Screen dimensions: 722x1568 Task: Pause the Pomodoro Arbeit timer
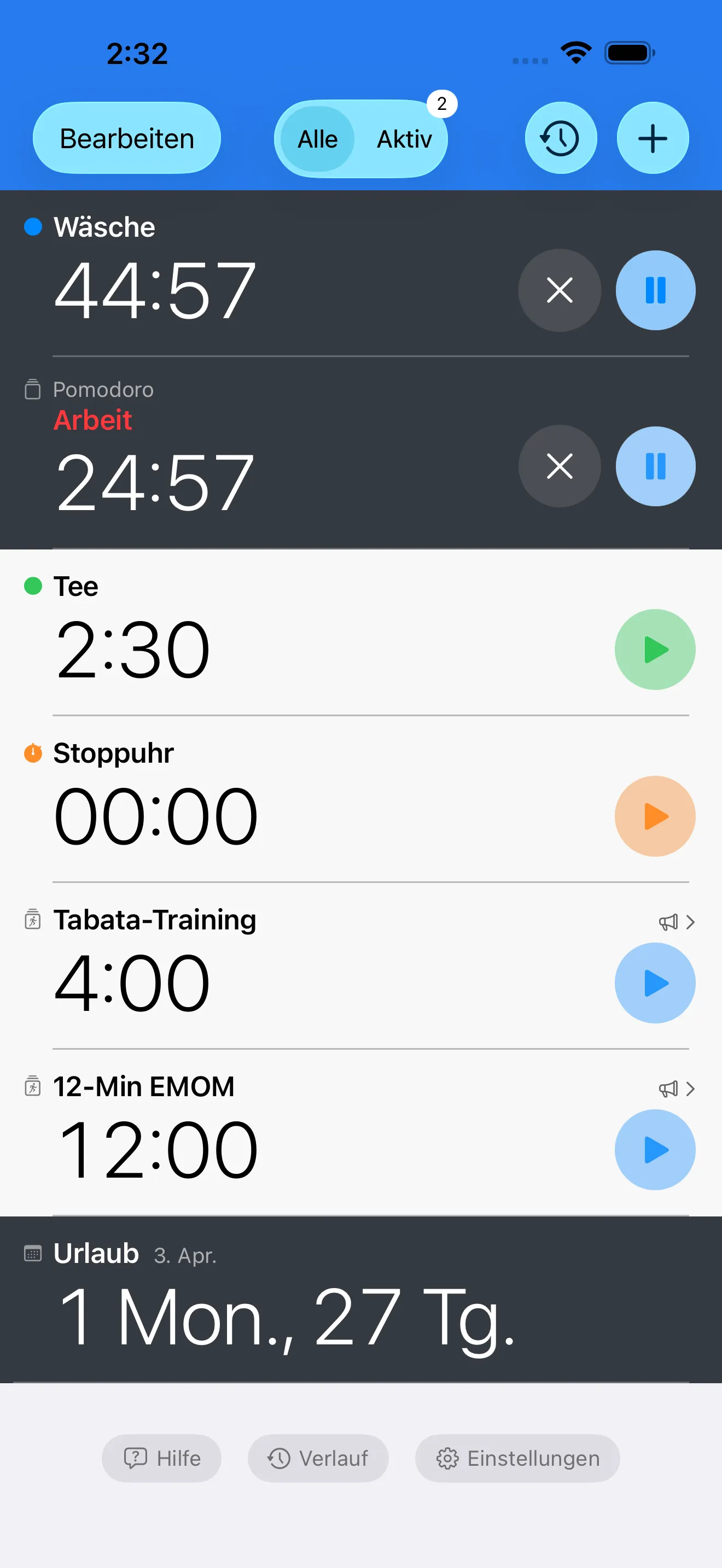tap(655, 466)
